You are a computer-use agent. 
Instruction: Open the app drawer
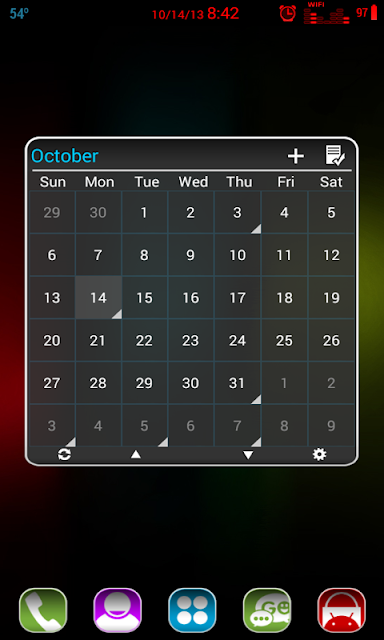click(x=192, y=610)
